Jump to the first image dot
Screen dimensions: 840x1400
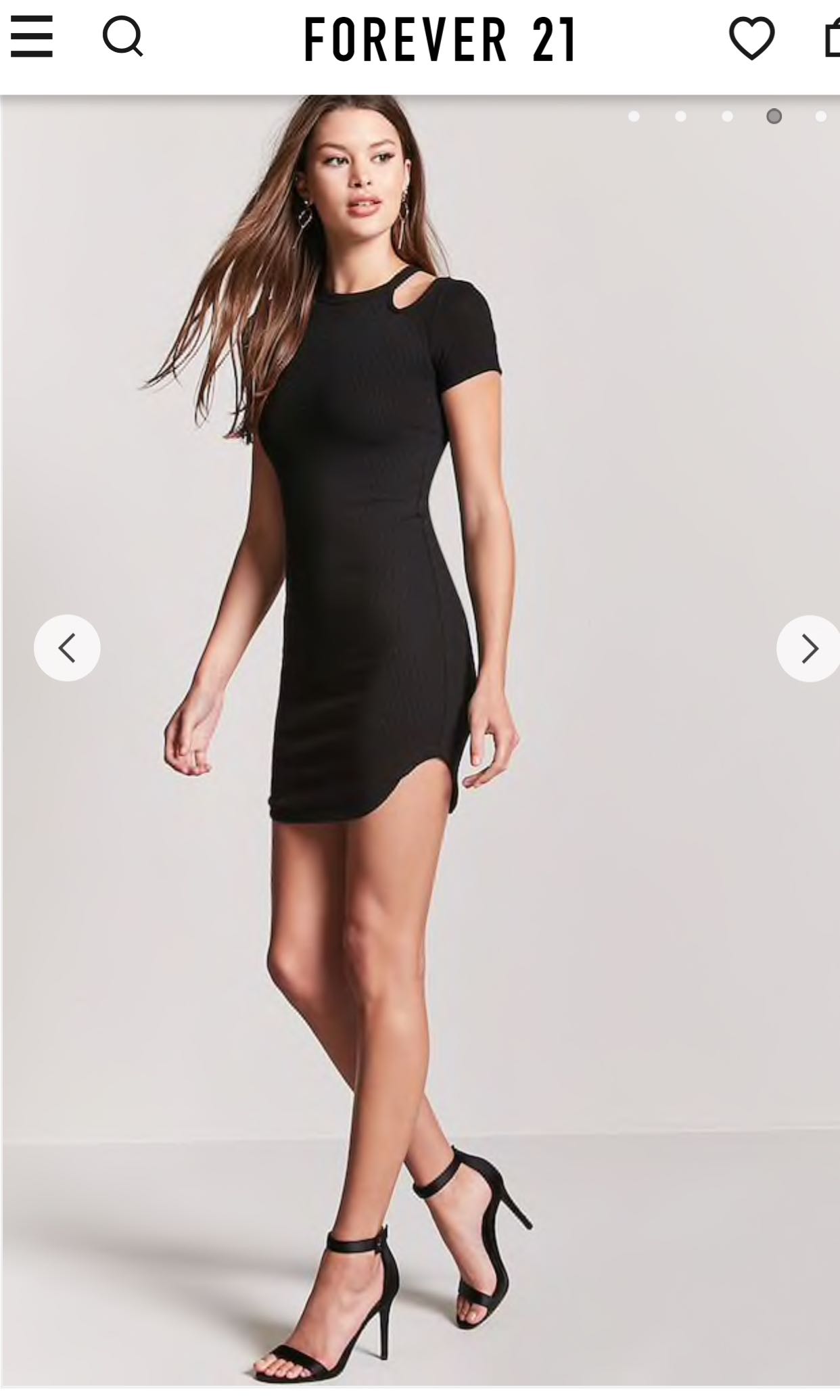coord(634,116)
